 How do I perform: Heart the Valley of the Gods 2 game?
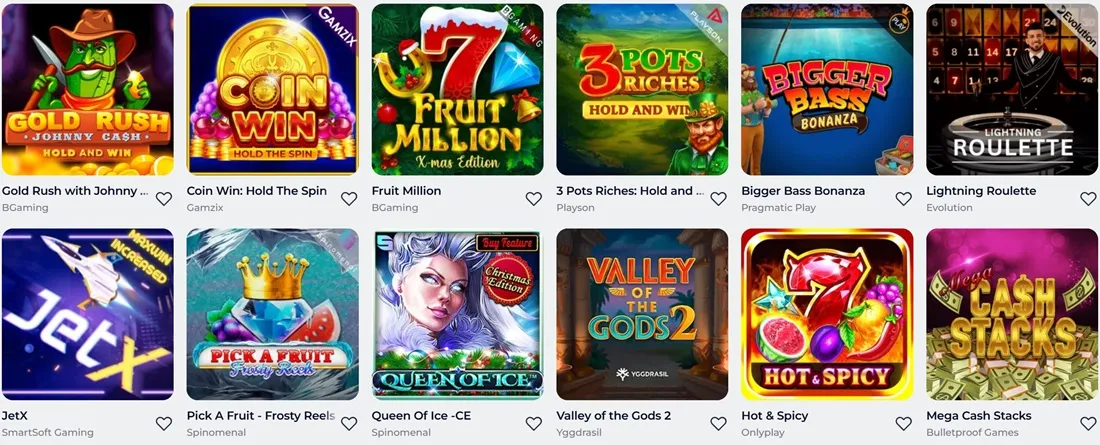(x=719, y=424)
